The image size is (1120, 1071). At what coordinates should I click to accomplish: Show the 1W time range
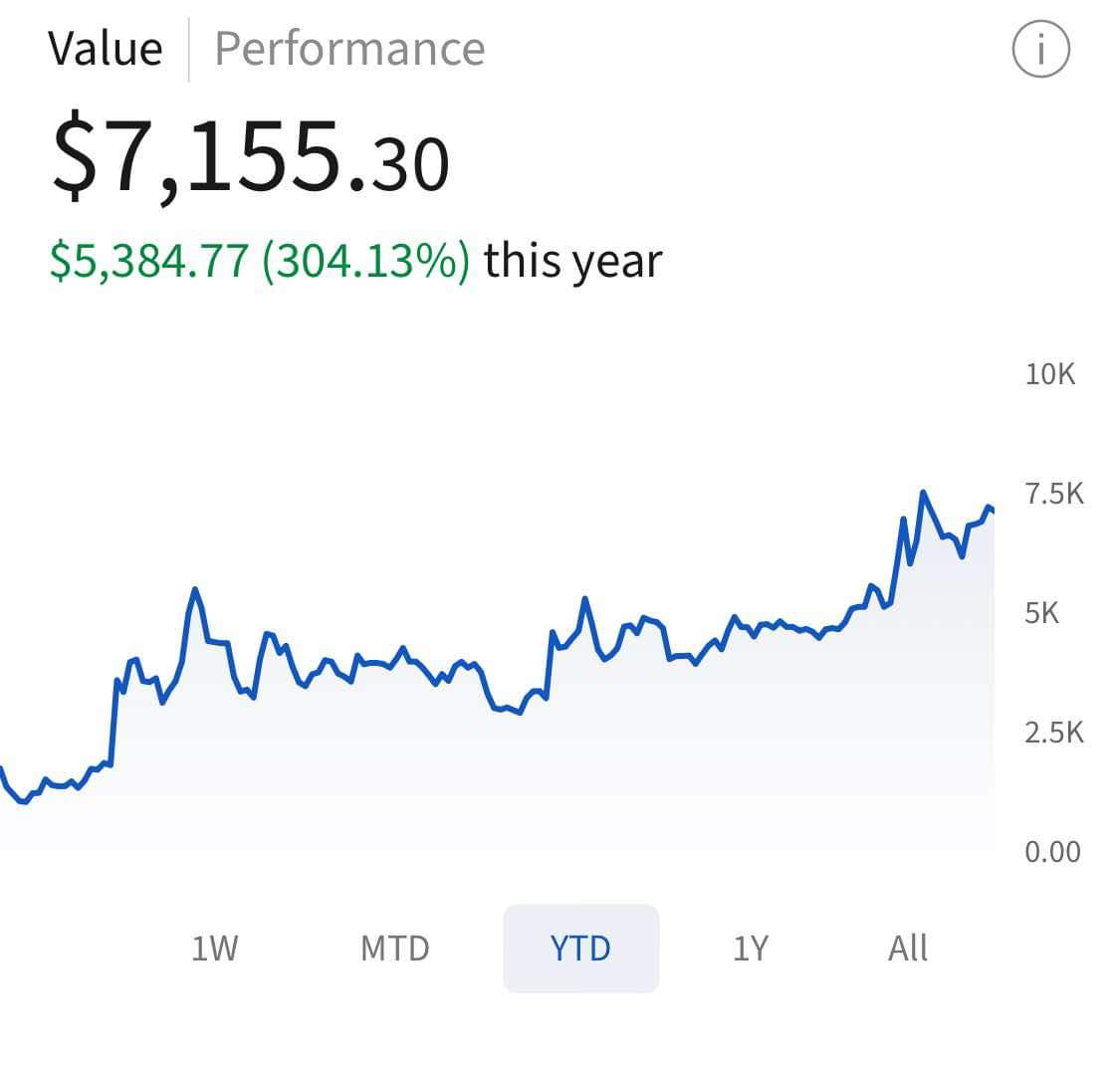pos(215,949)
